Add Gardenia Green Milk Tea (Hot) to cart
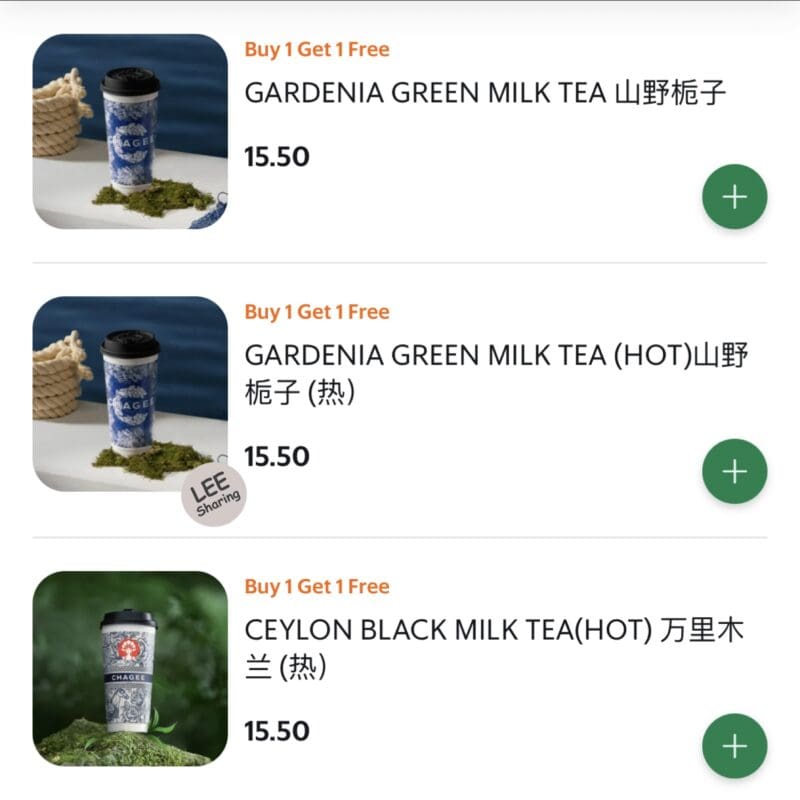800x800 pixels. [734, 471]
